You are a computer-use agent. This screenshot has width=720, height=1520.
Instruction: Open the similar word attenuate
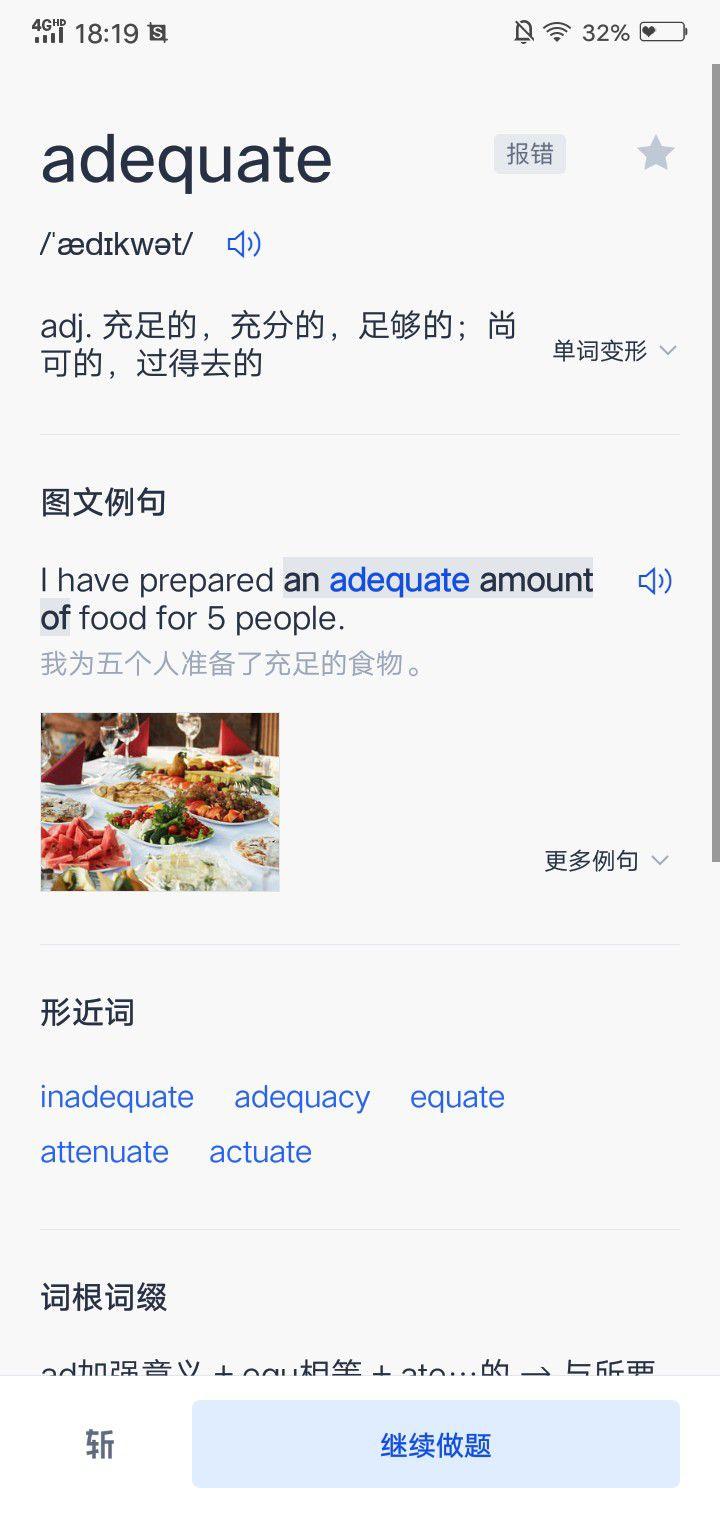(104, 1152)
